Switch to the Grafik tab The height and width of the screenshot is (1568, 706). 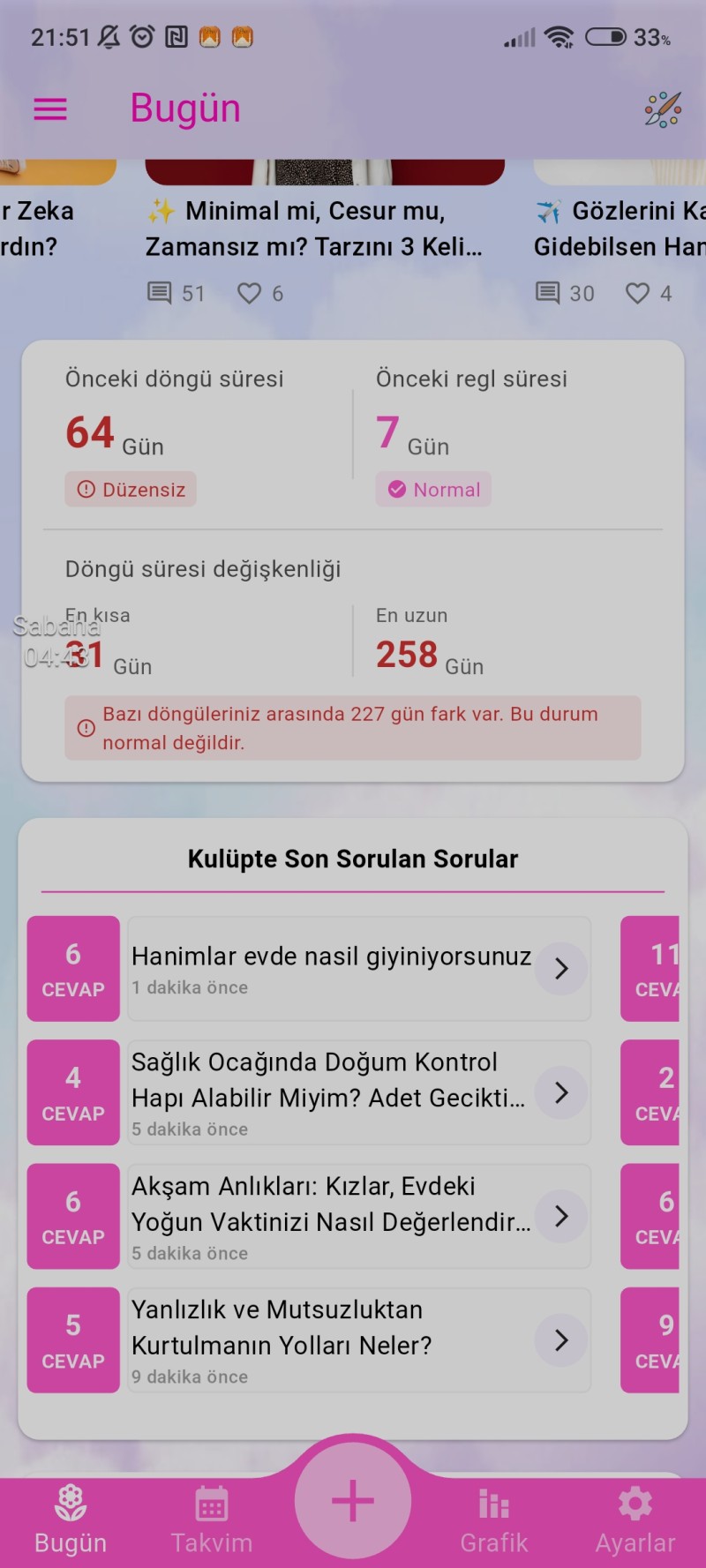[494, 1518]
